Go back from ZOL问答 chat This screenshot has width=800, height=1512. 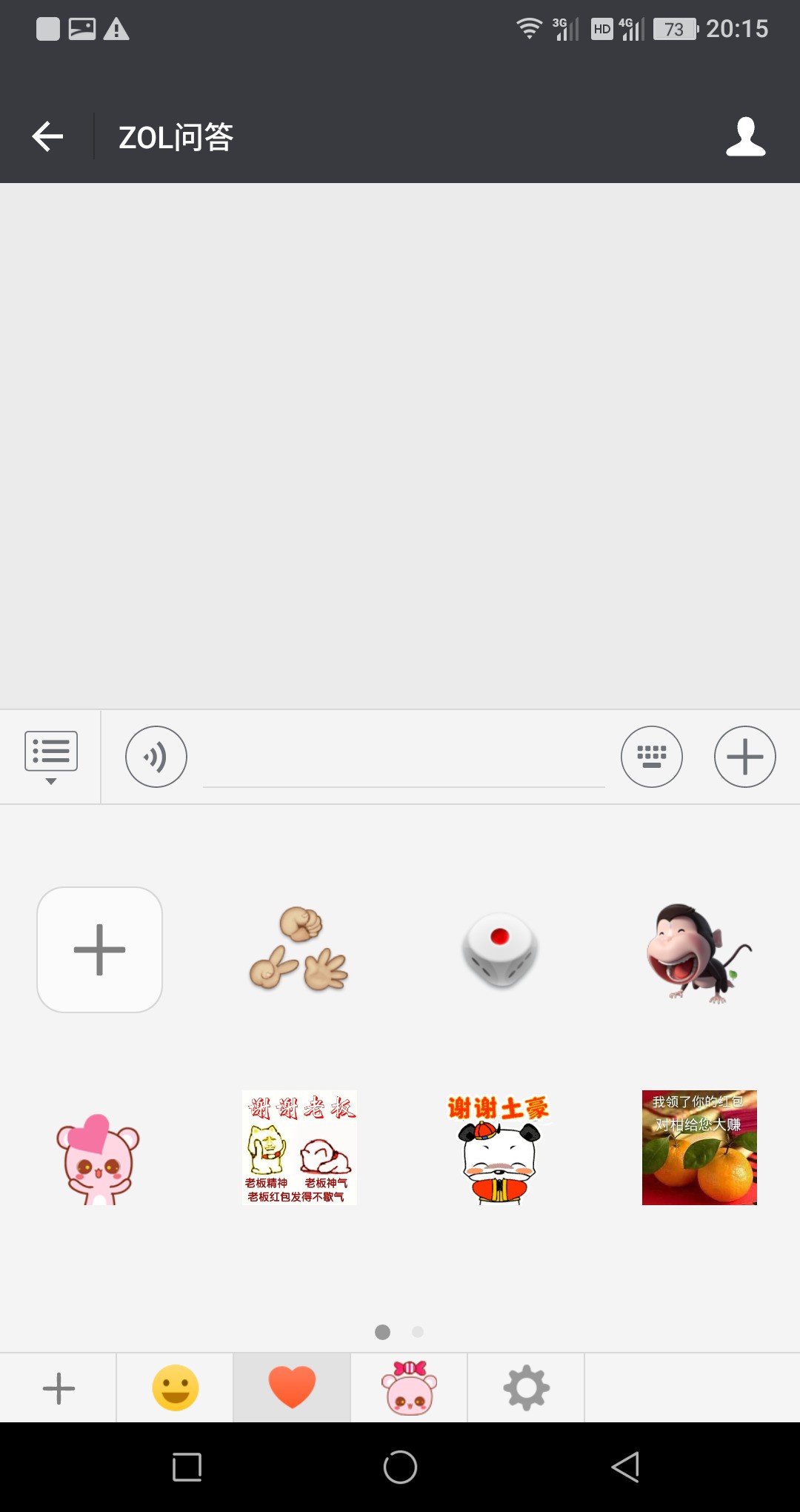tap(47, 136)
